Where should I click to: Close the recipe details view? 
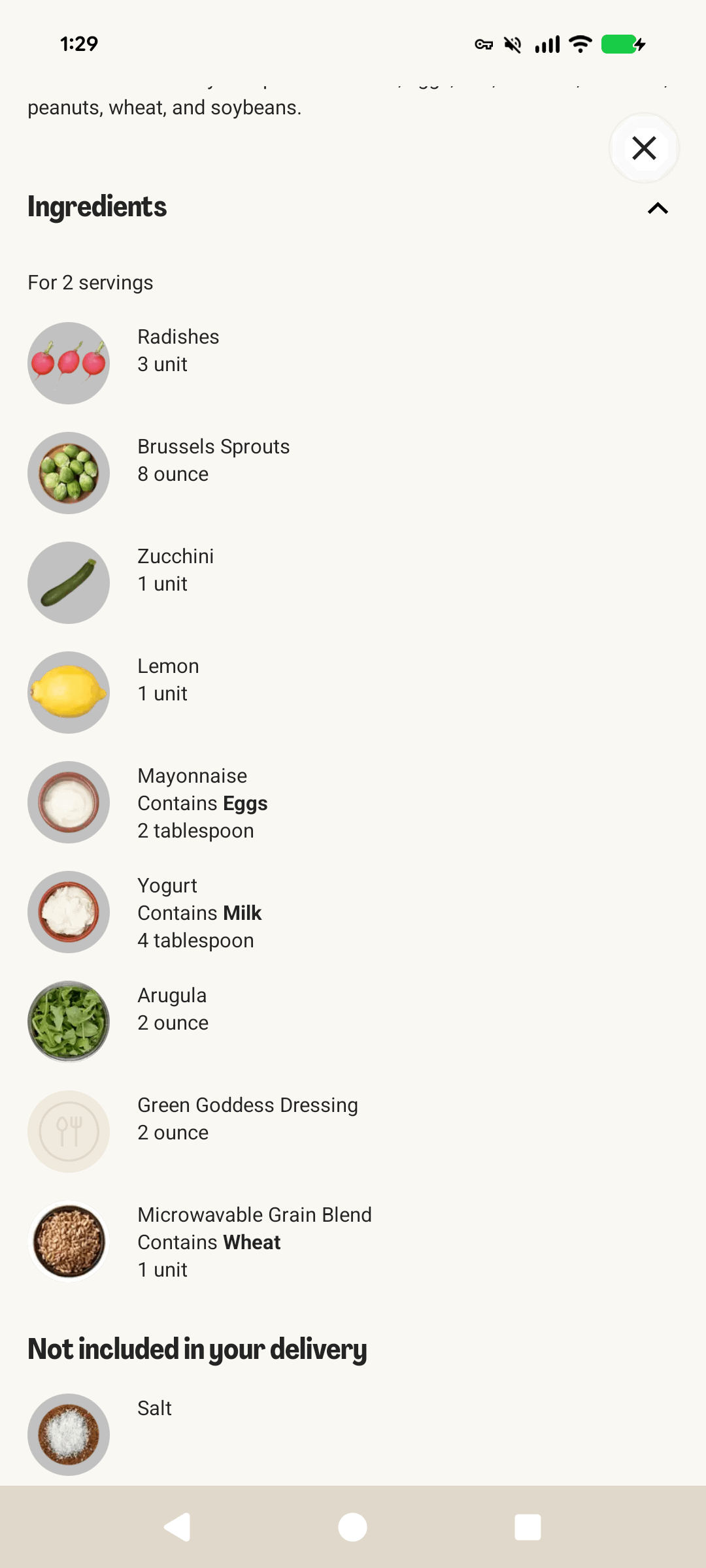(644, 148)
